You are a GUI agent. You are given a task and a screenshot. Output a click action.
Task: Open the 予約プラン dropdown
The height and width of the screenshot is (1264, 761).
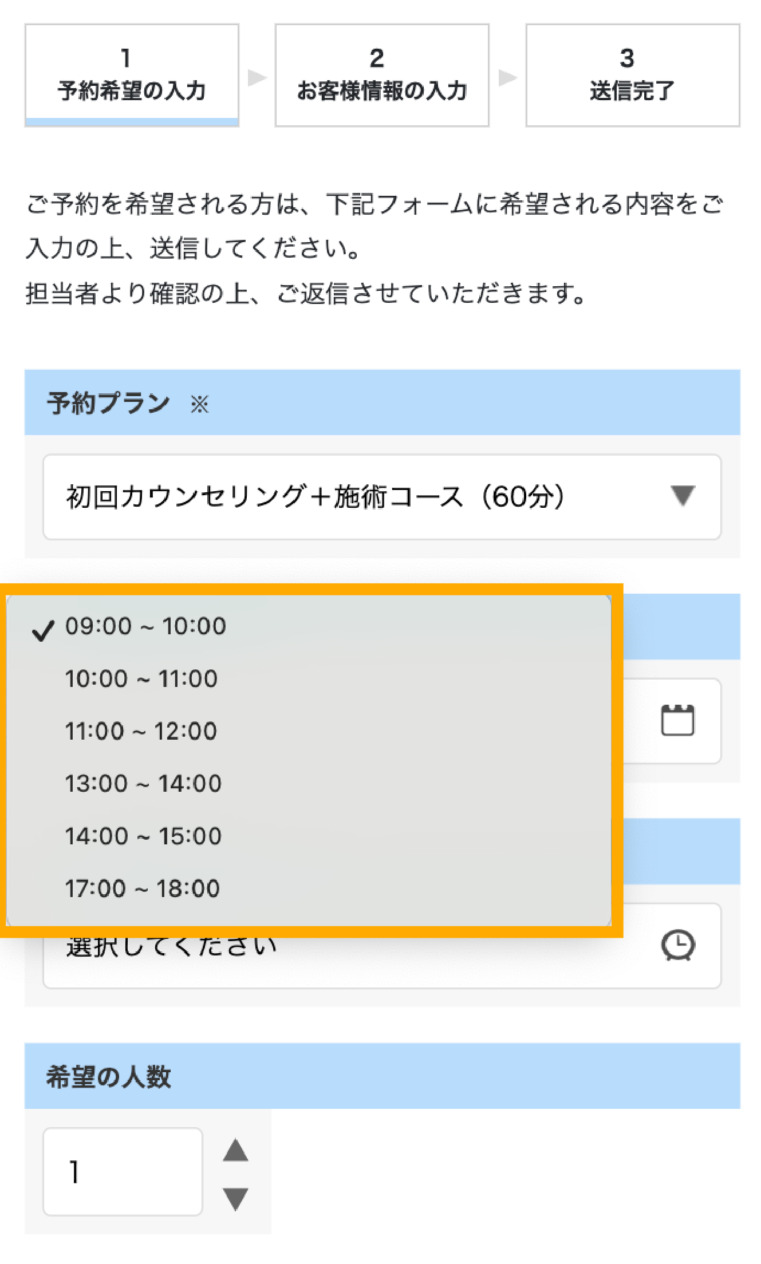[381, 497]
